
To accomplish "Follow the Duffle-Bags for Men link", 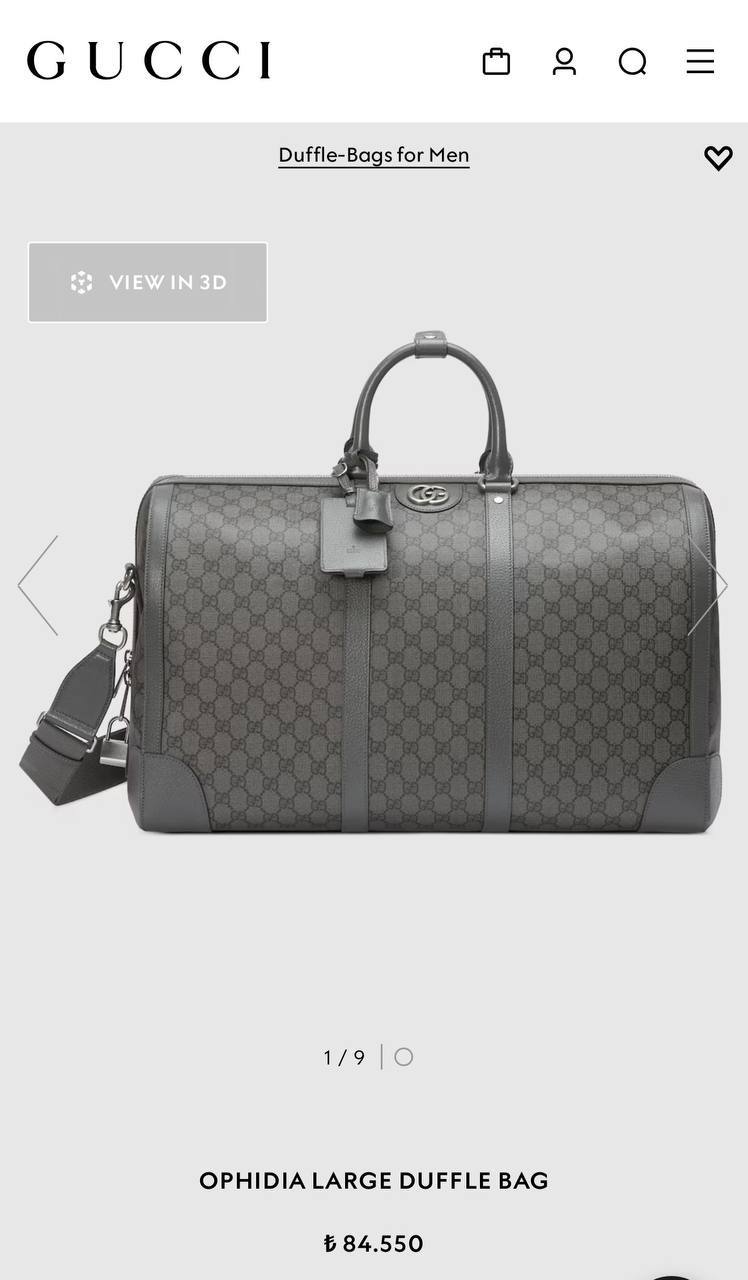I will 373,155.
